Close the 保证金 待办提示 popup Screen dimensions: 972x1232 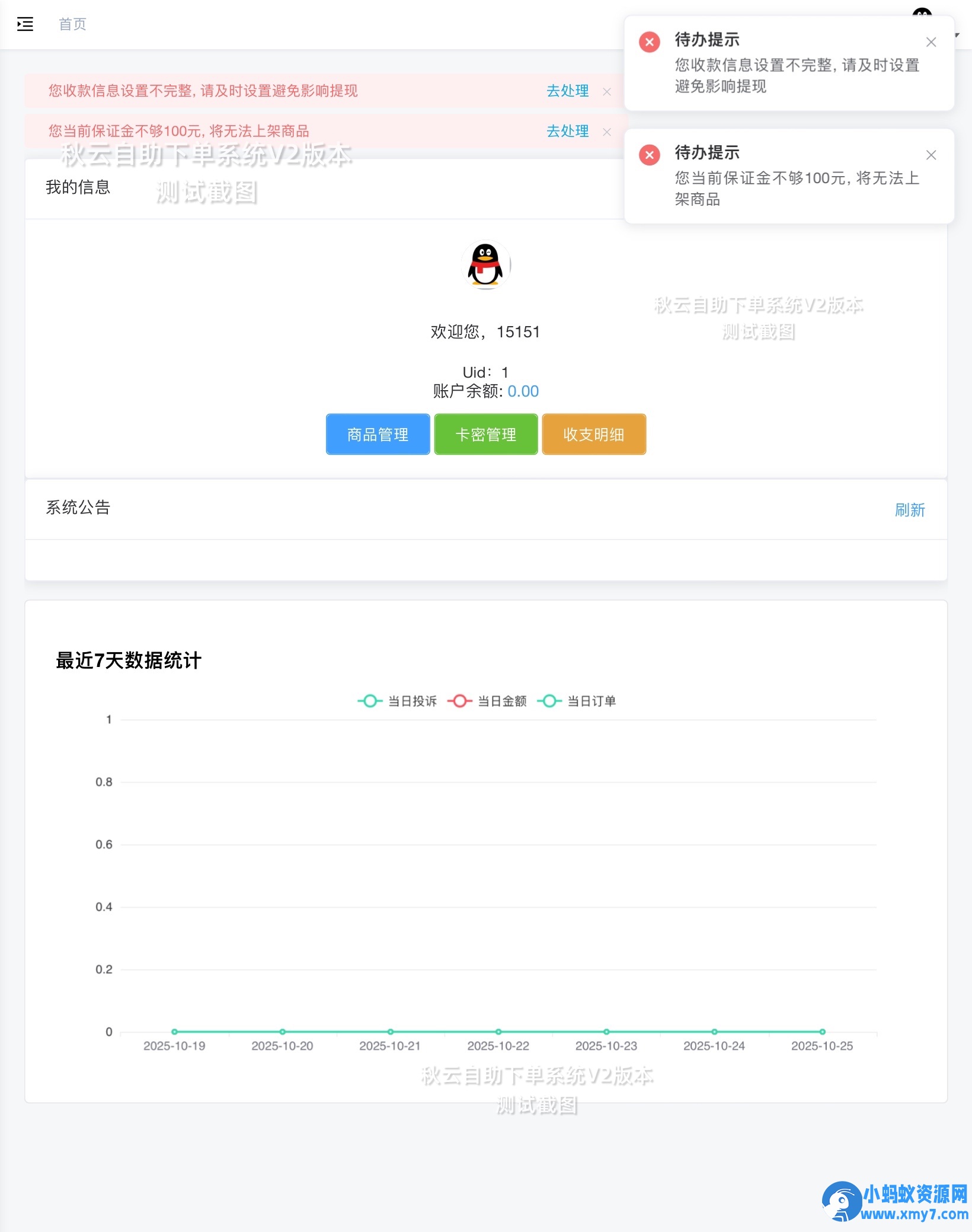[931, 155]
